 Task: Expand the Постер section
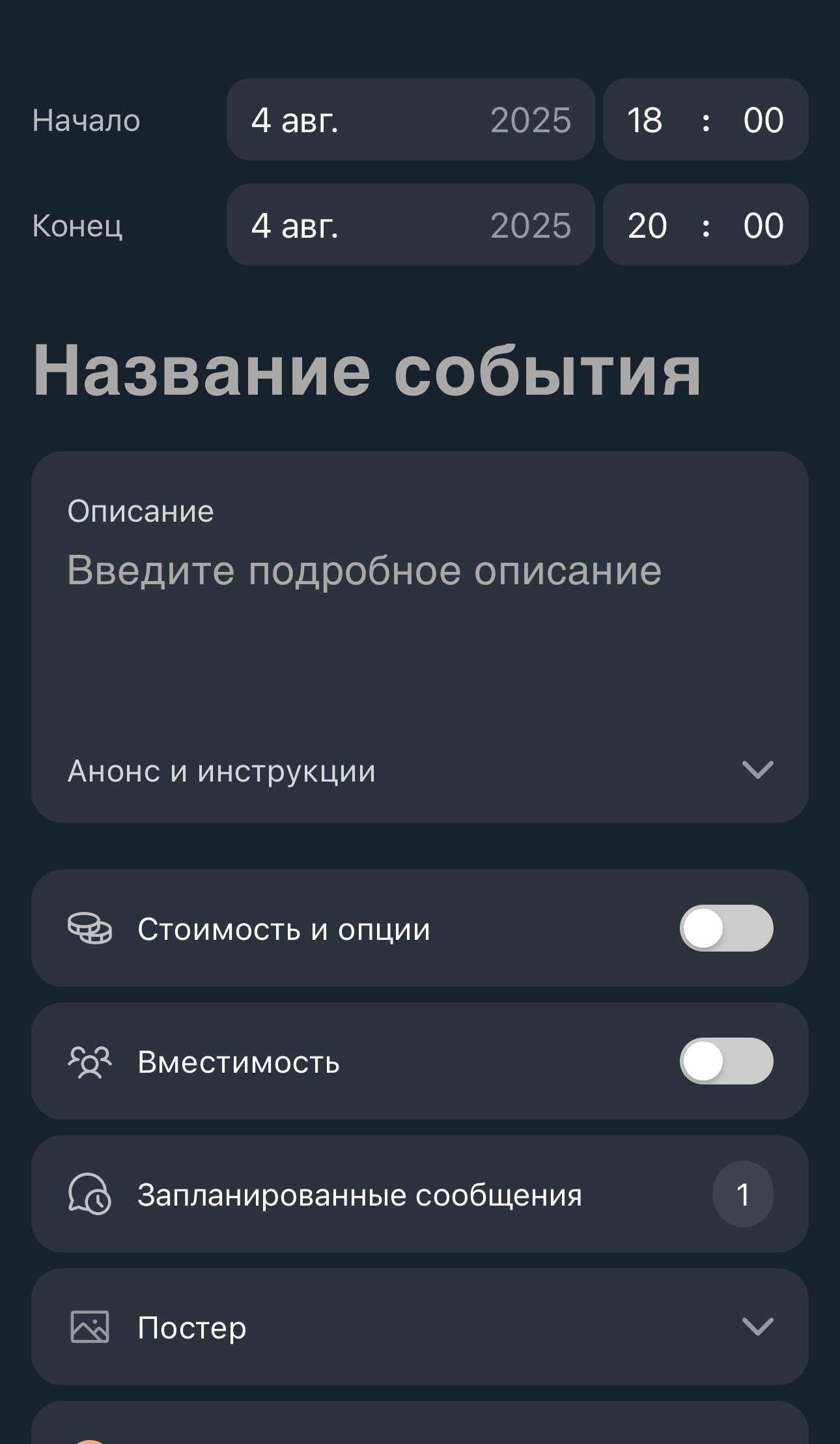pyautogui.click(x=419, y=1327)
